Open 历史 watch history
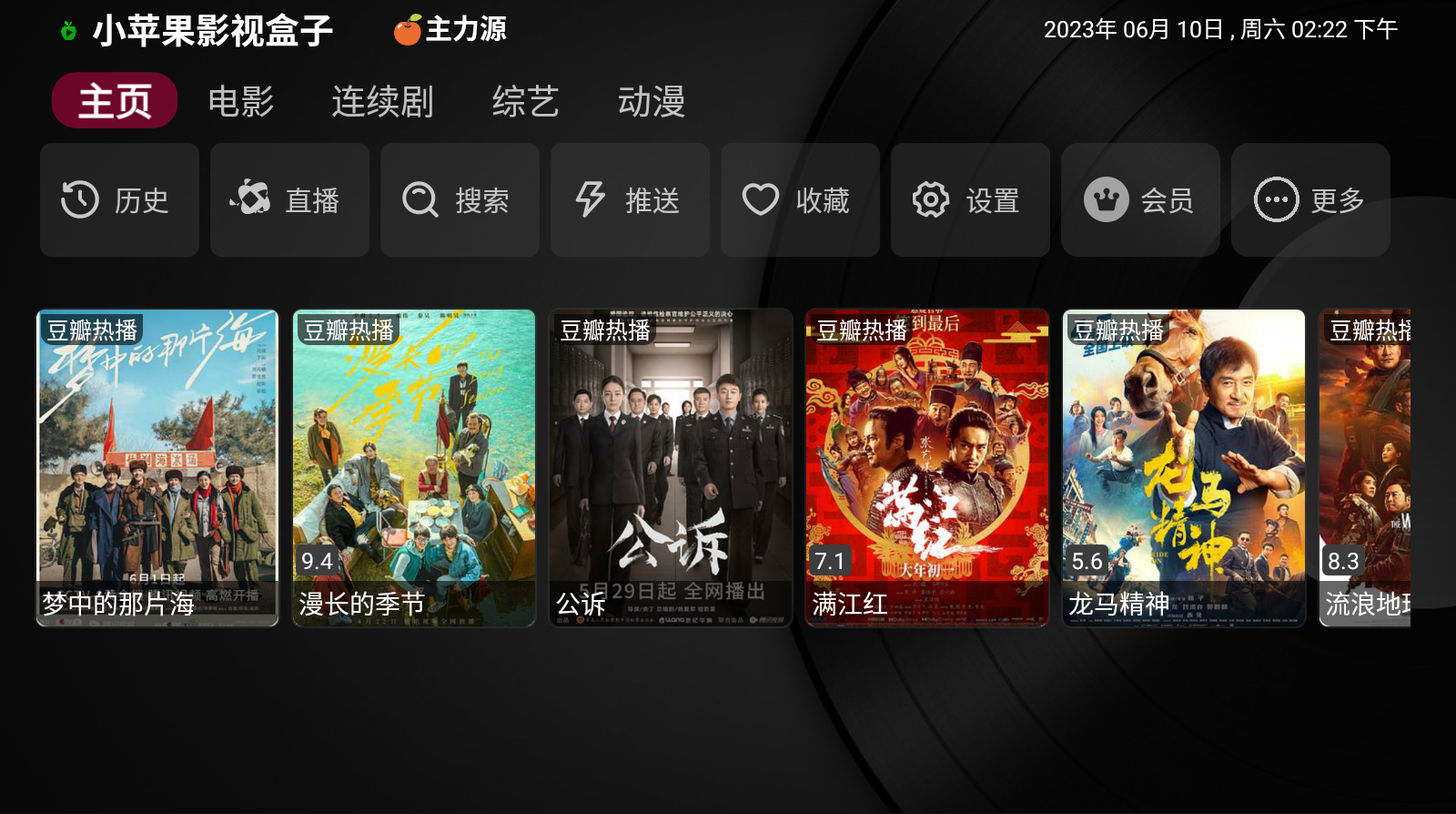 point(119,199)
